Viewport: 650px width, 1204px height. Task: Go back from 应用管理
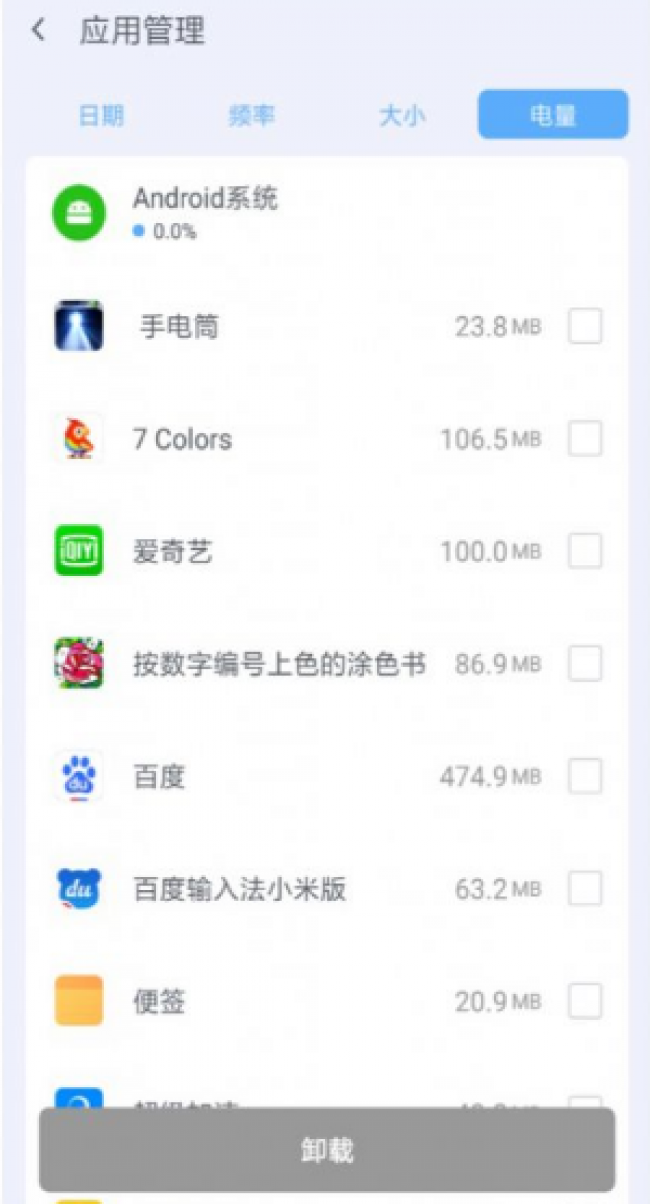point(38,30)
